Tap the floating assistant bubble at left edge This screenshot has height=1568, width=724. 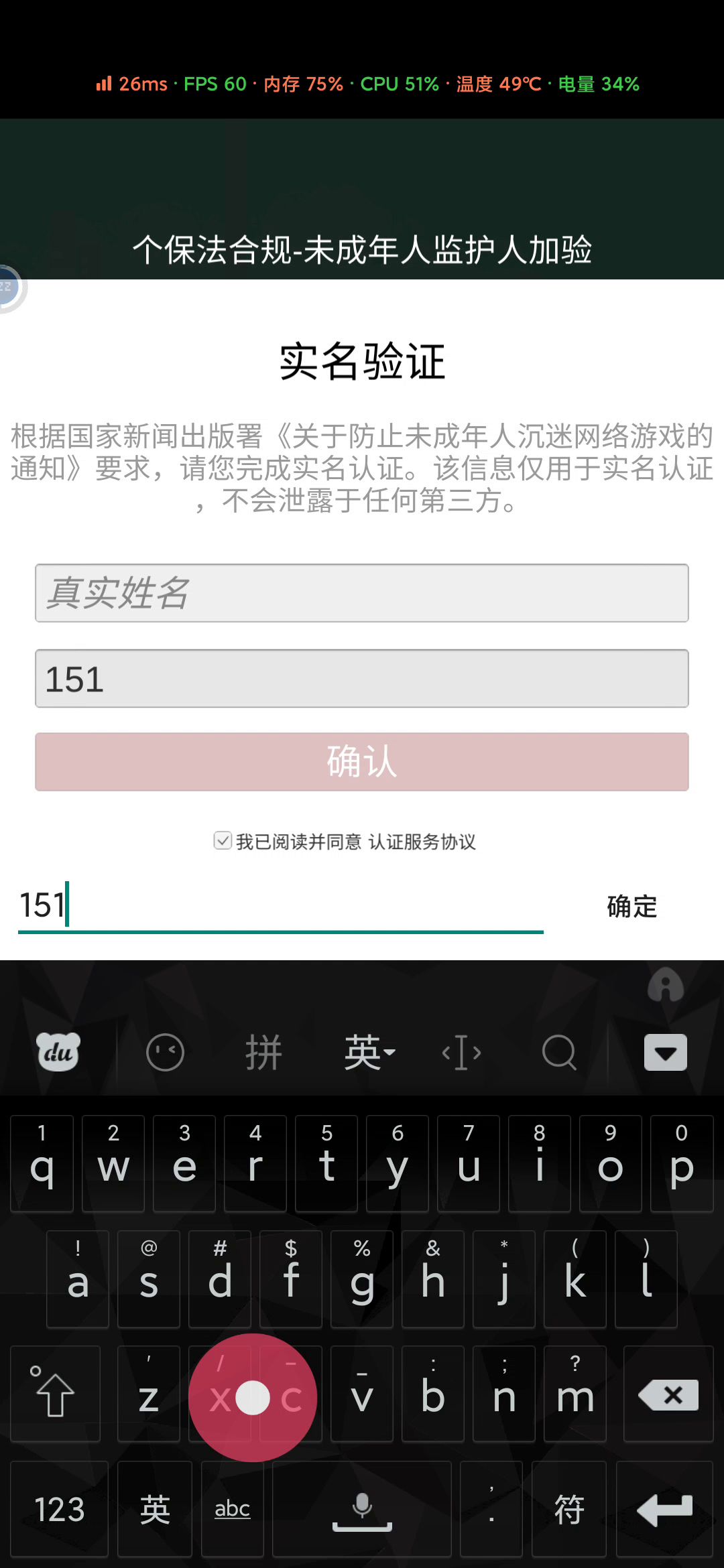(x=9, y=288)
